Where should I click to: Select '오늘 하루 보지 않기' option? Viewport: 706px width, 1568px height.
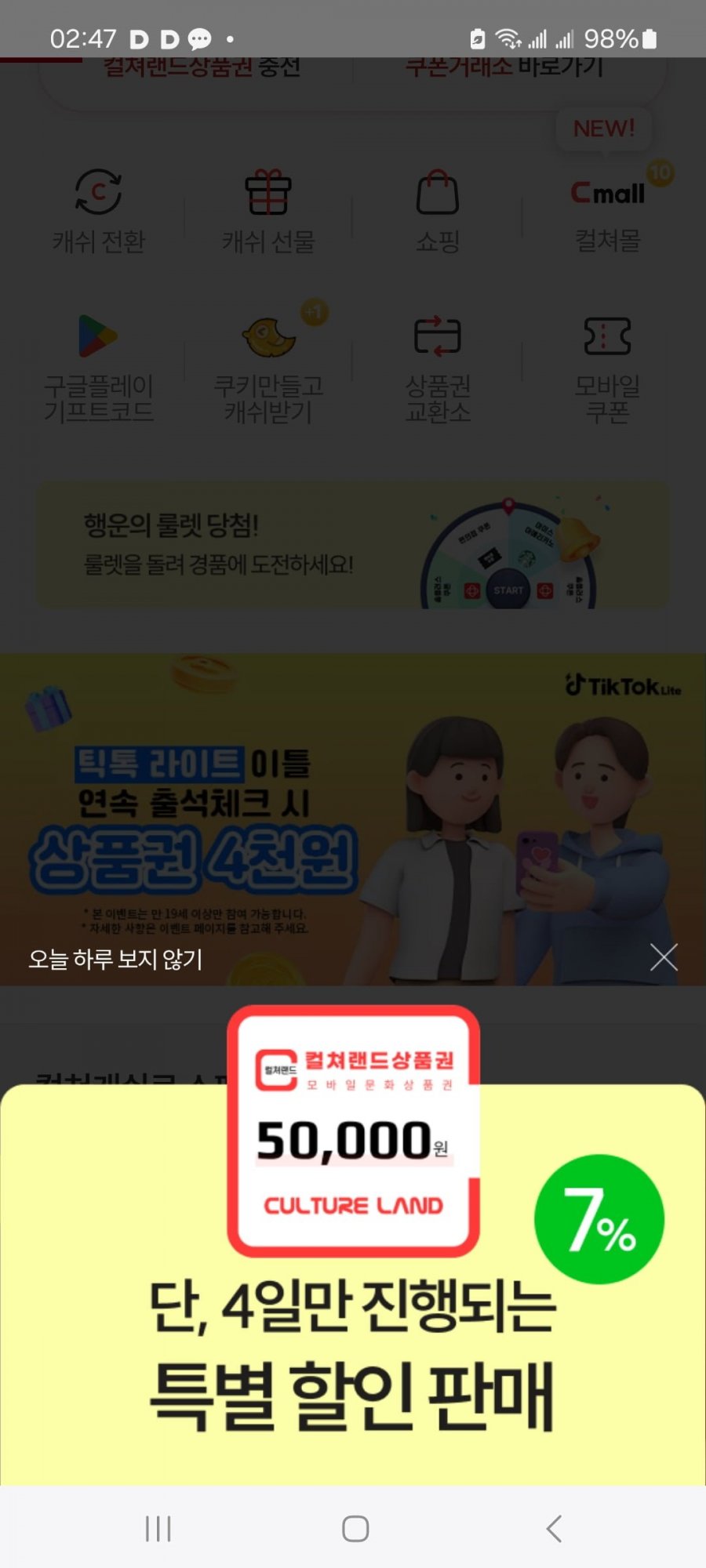[x=116, y=959]
